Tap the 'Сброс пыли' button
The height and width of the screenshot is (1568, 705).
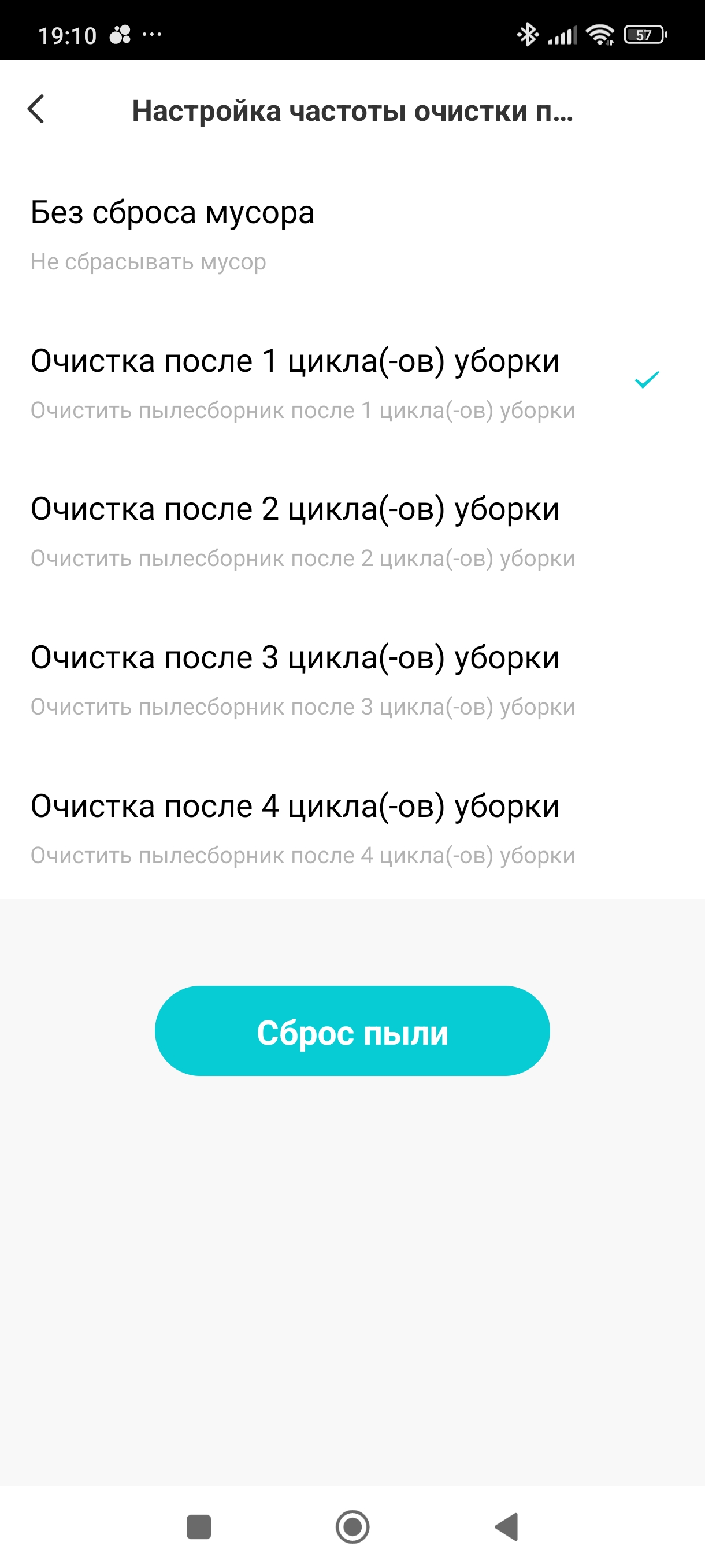[352, 1031]
